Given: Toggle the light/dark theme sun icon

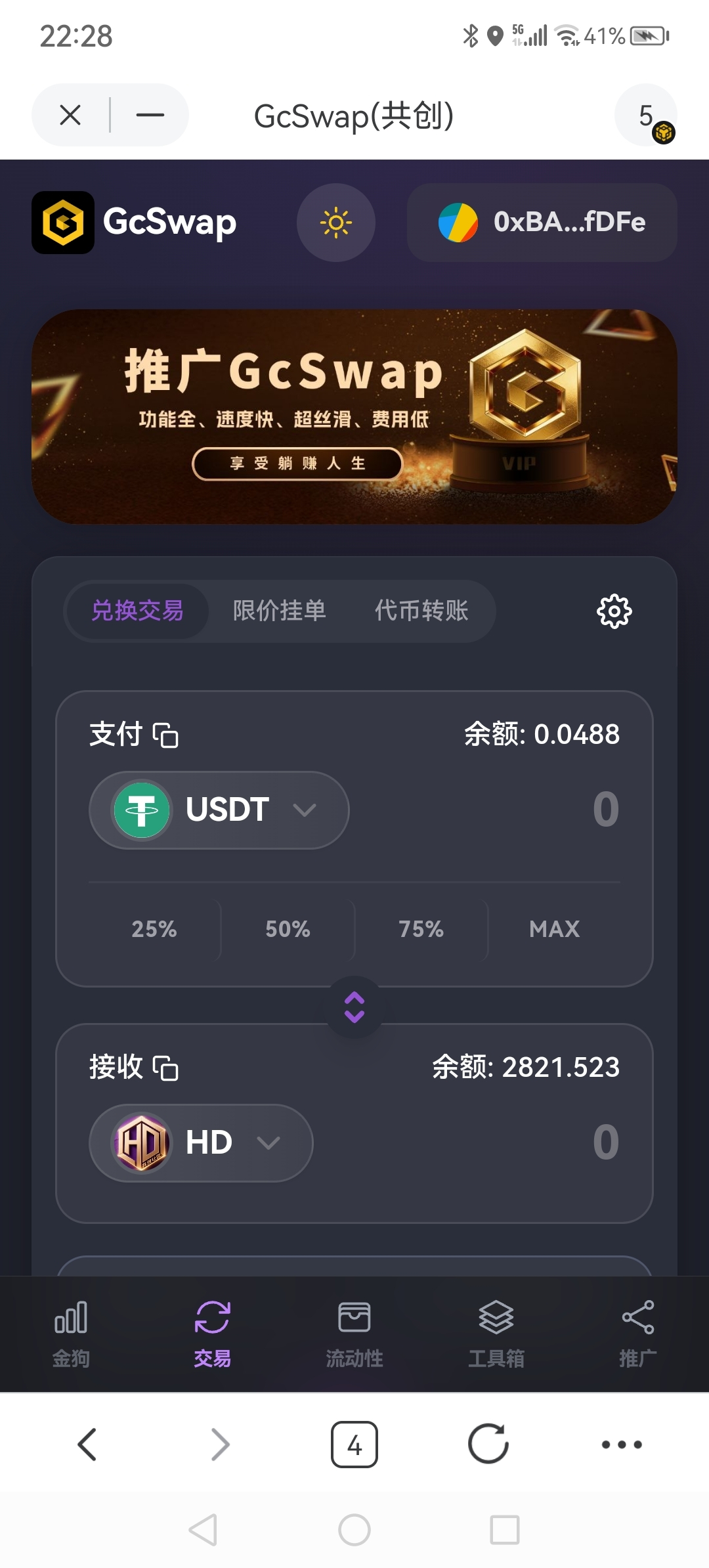Looking at the screenshot, I should click(x=335, y=223).
